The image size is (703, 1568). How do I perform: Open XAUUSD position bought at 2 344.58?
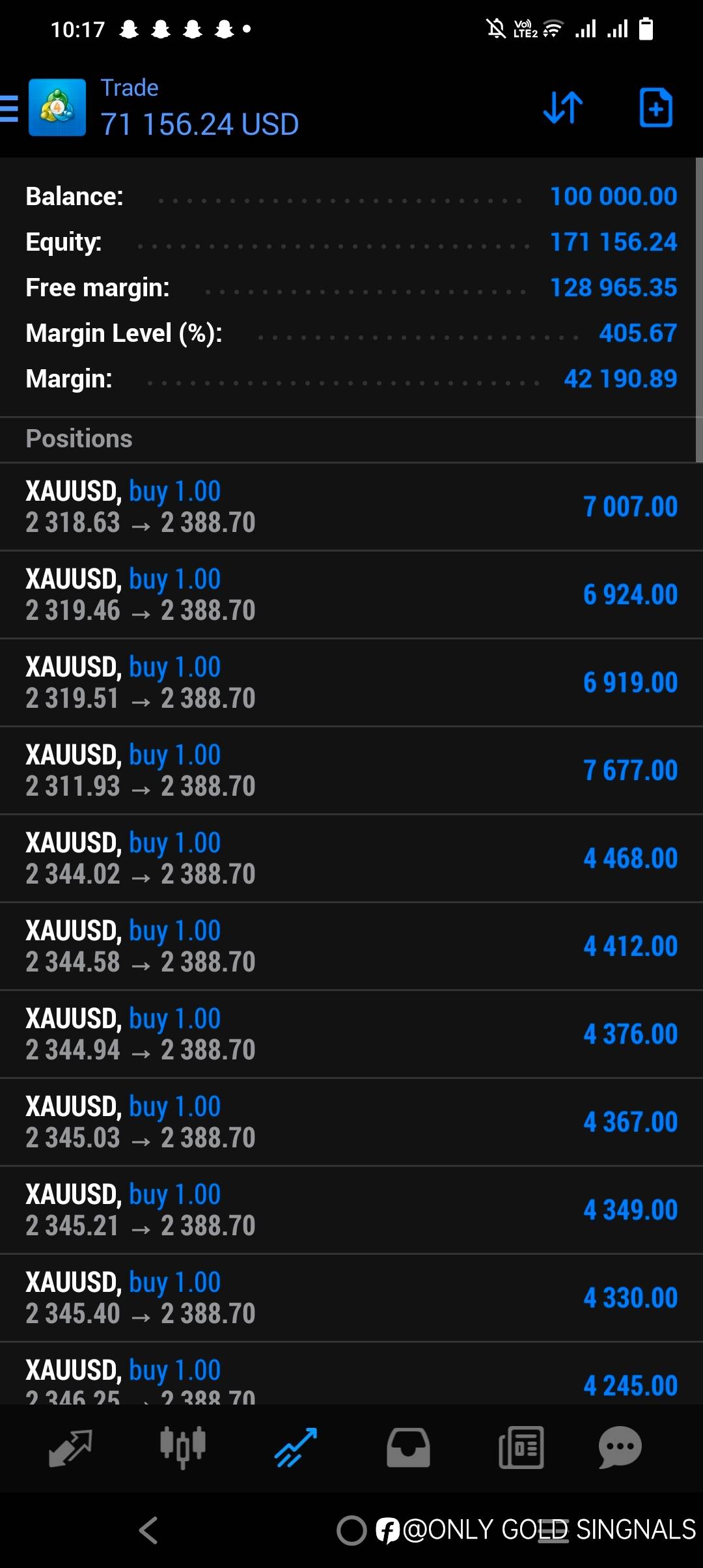[x=351, y=946]
